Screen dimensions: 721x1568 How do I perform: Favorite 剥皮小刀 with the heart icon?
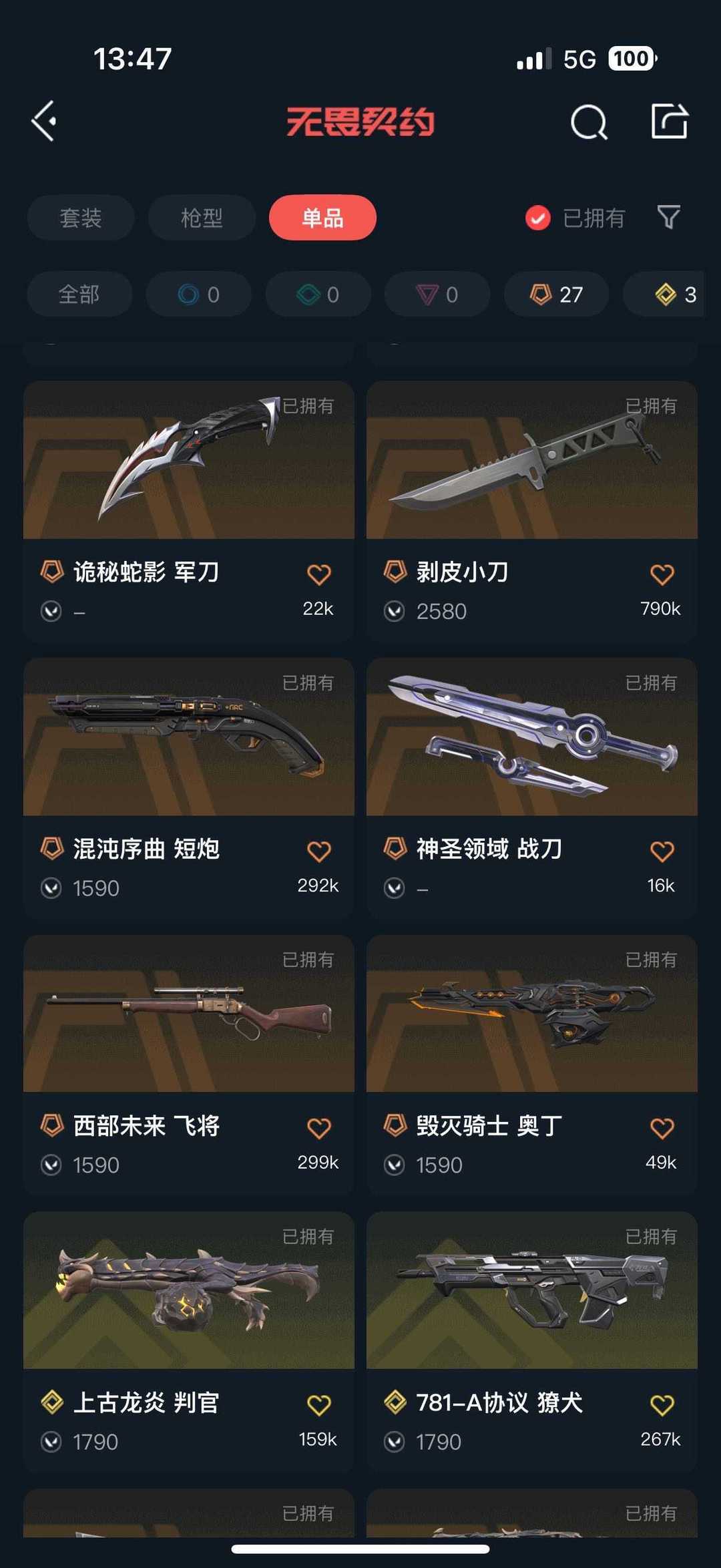click(x=662, y=574)
